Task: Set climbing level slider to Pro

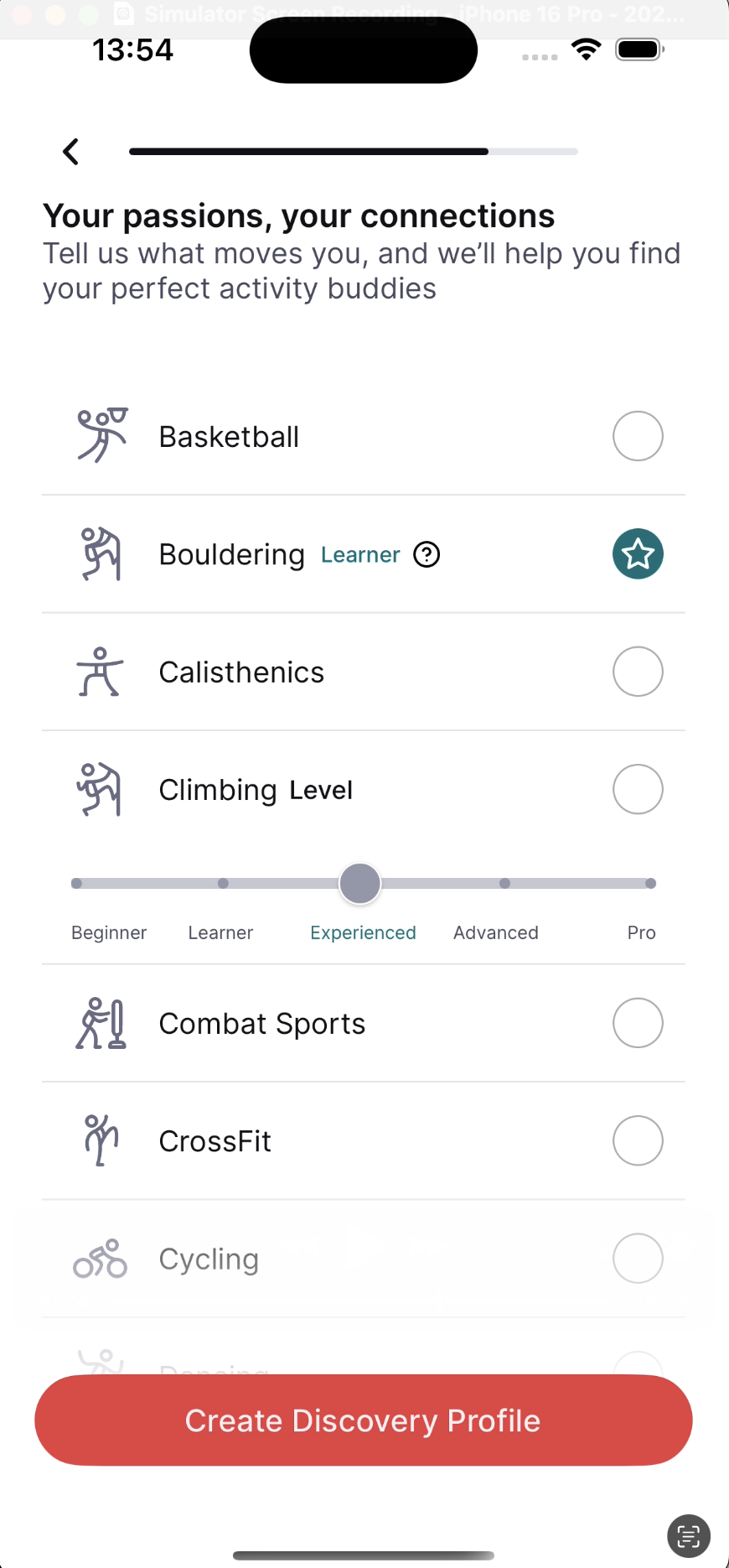Action: click(651, 883)
